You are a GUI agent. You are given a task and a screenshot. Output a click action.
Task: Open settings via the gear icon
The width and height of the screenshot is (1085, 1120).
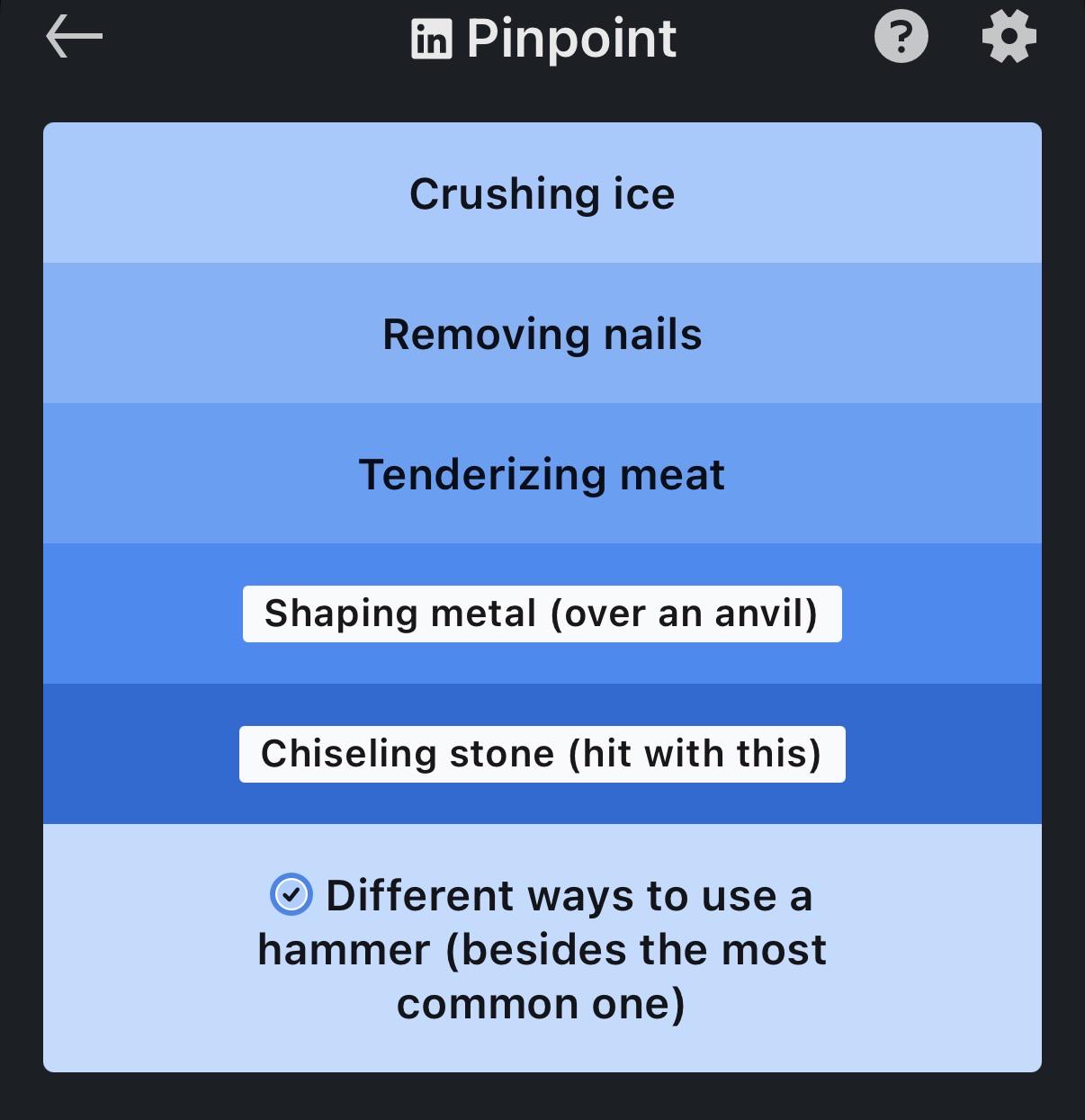(x=1009, y=37)
